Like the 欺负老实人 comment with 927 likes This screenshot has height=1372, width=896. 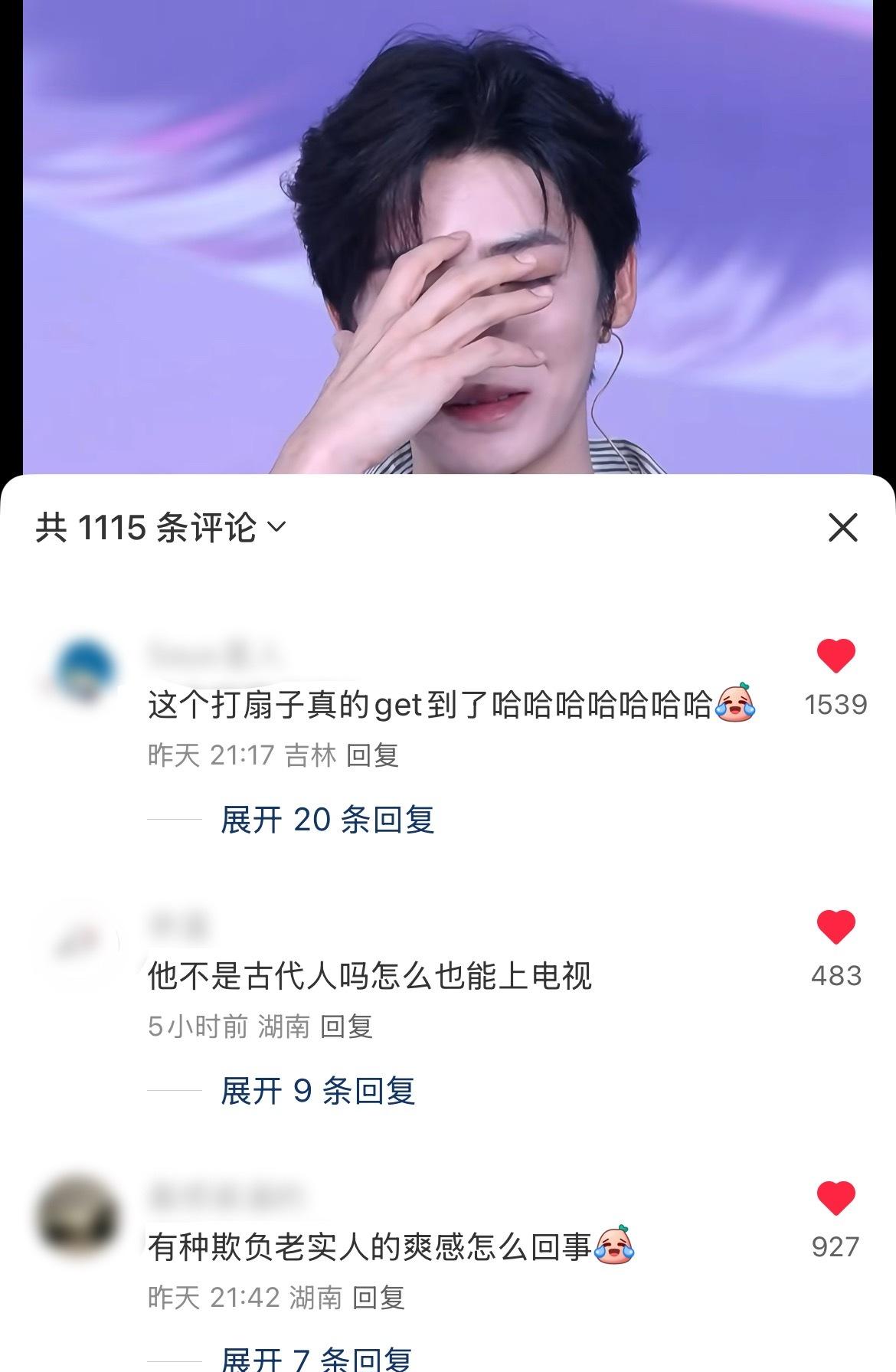pos(836,1199)
